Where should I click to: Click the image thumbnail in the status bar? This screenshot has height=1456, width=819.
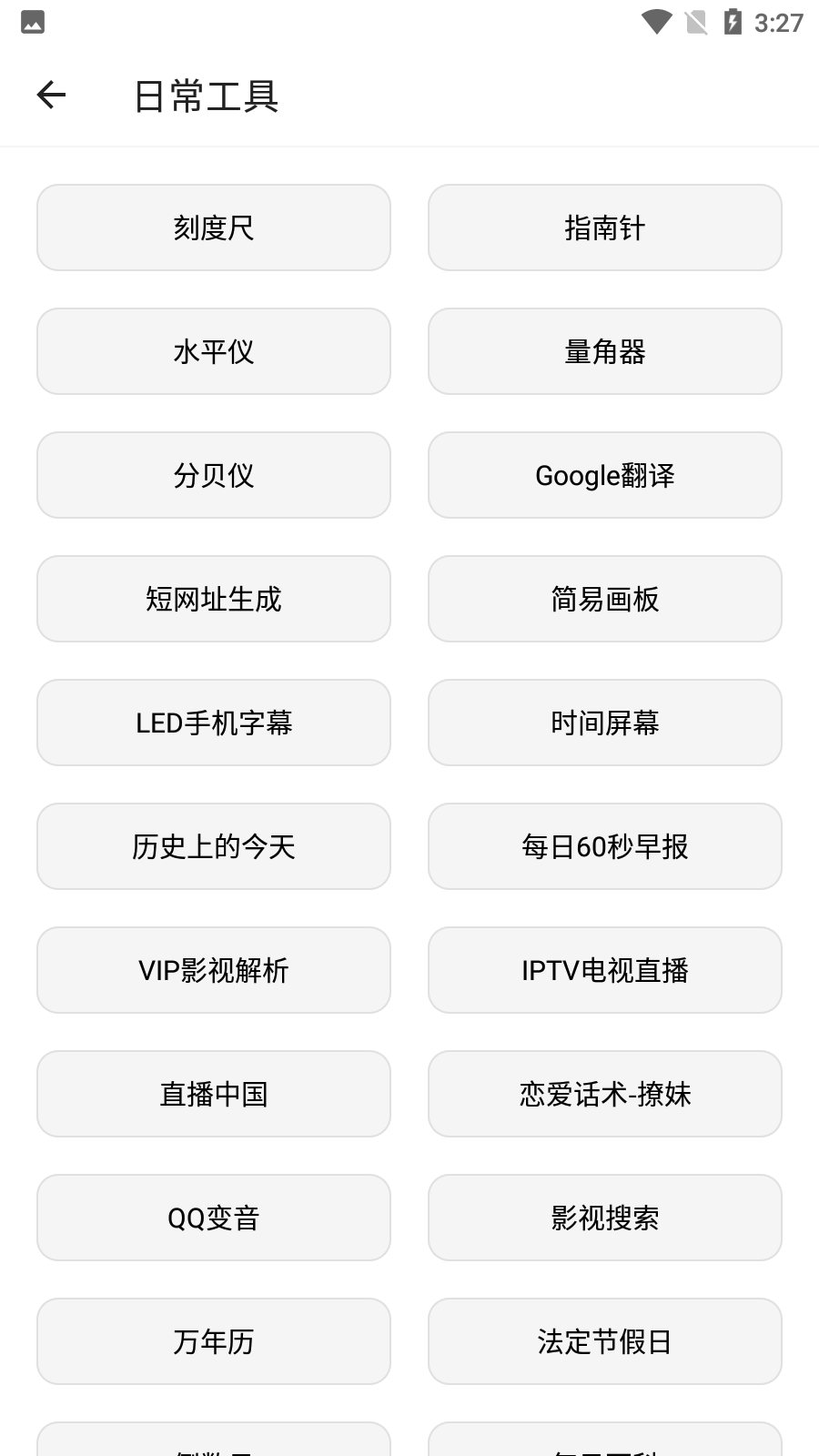tap(32, 23)
